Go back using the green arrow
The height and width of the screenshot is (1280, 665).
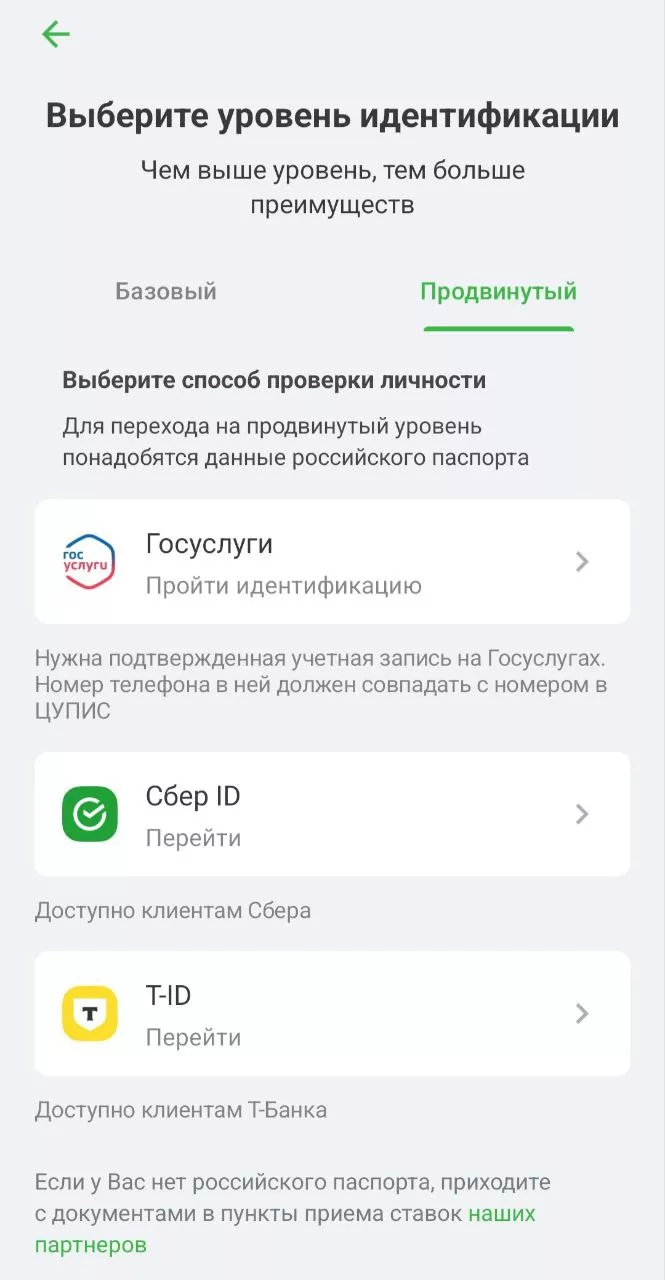click(x=56, y=34)
